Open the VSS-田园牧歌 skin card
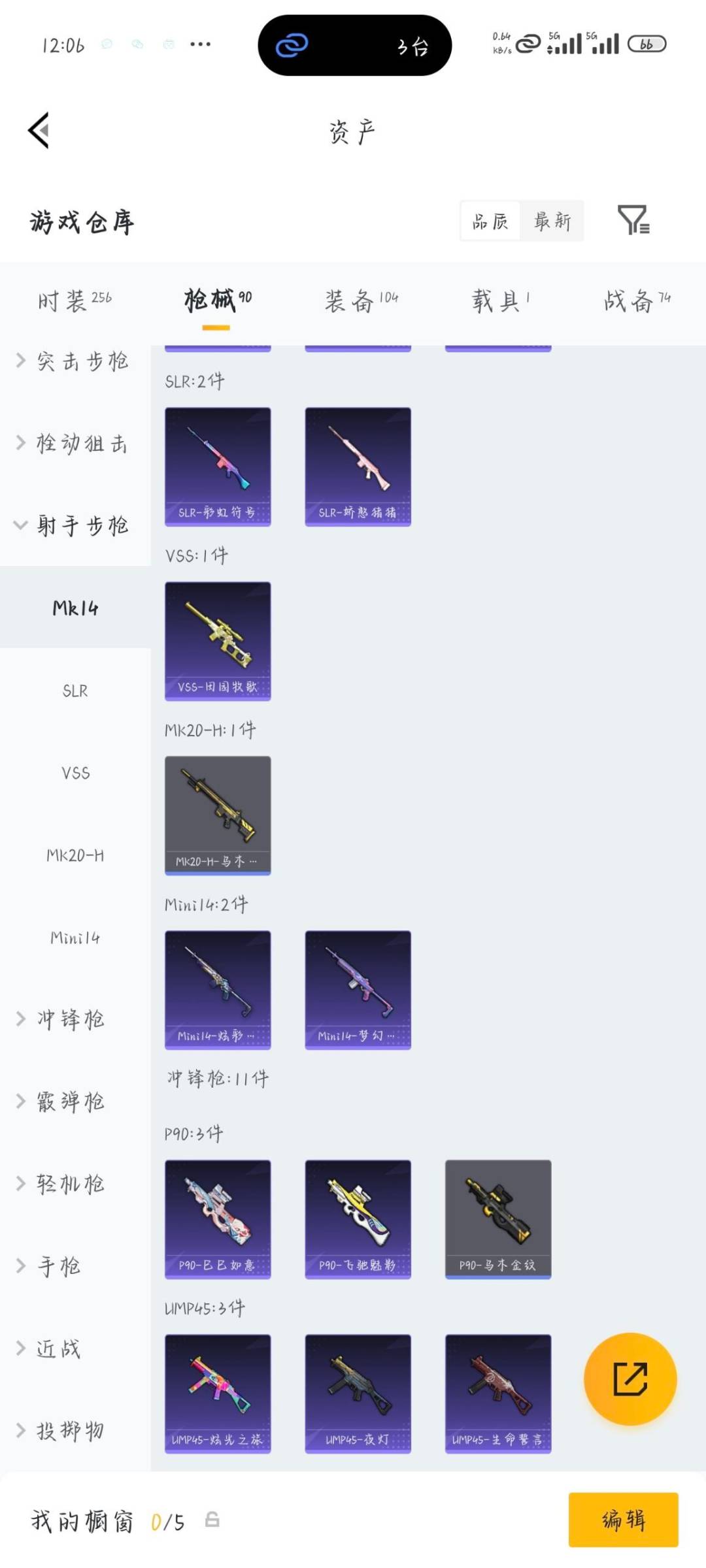This screenshot has width=706, height=1568. (x=218, y=641)
